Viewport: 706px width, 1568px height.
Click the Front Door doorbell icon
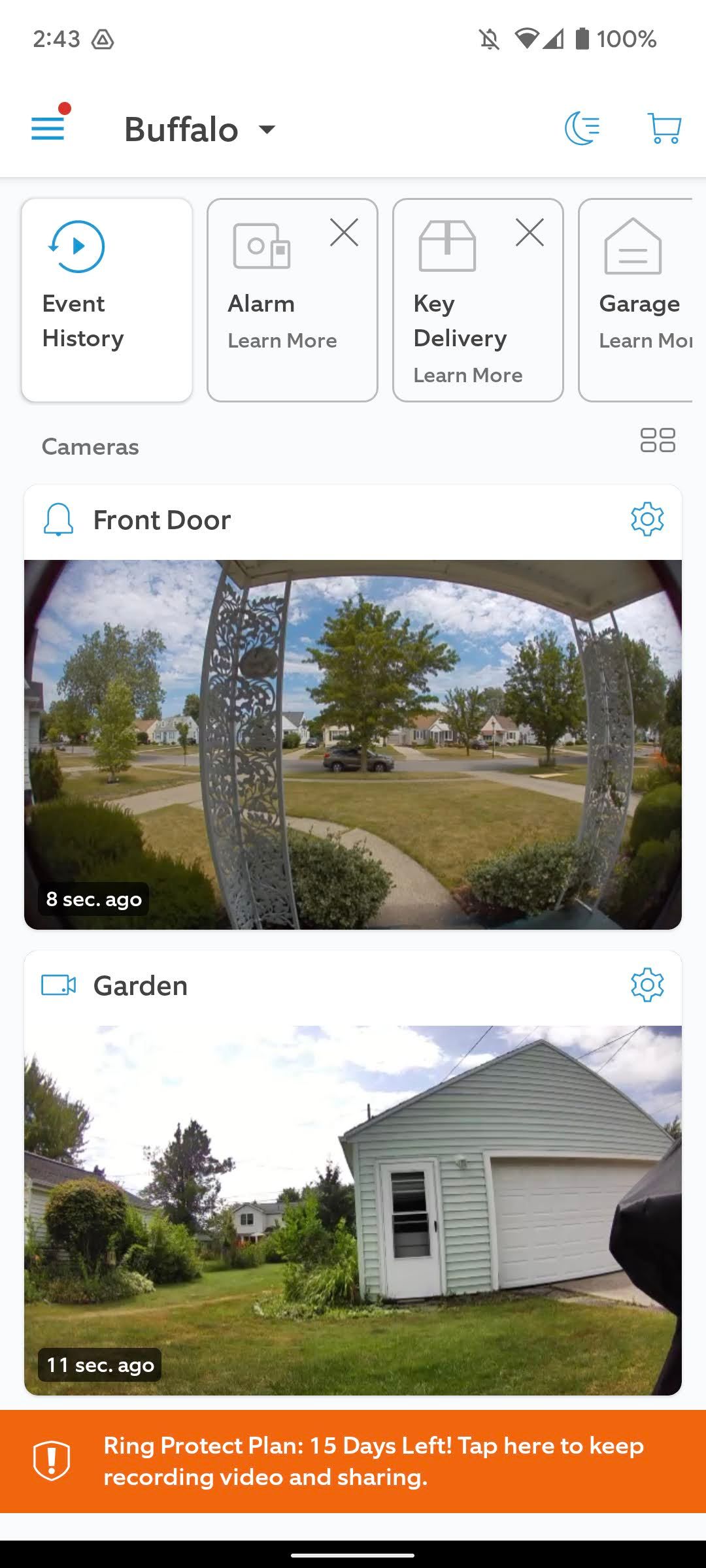[59, 519]
